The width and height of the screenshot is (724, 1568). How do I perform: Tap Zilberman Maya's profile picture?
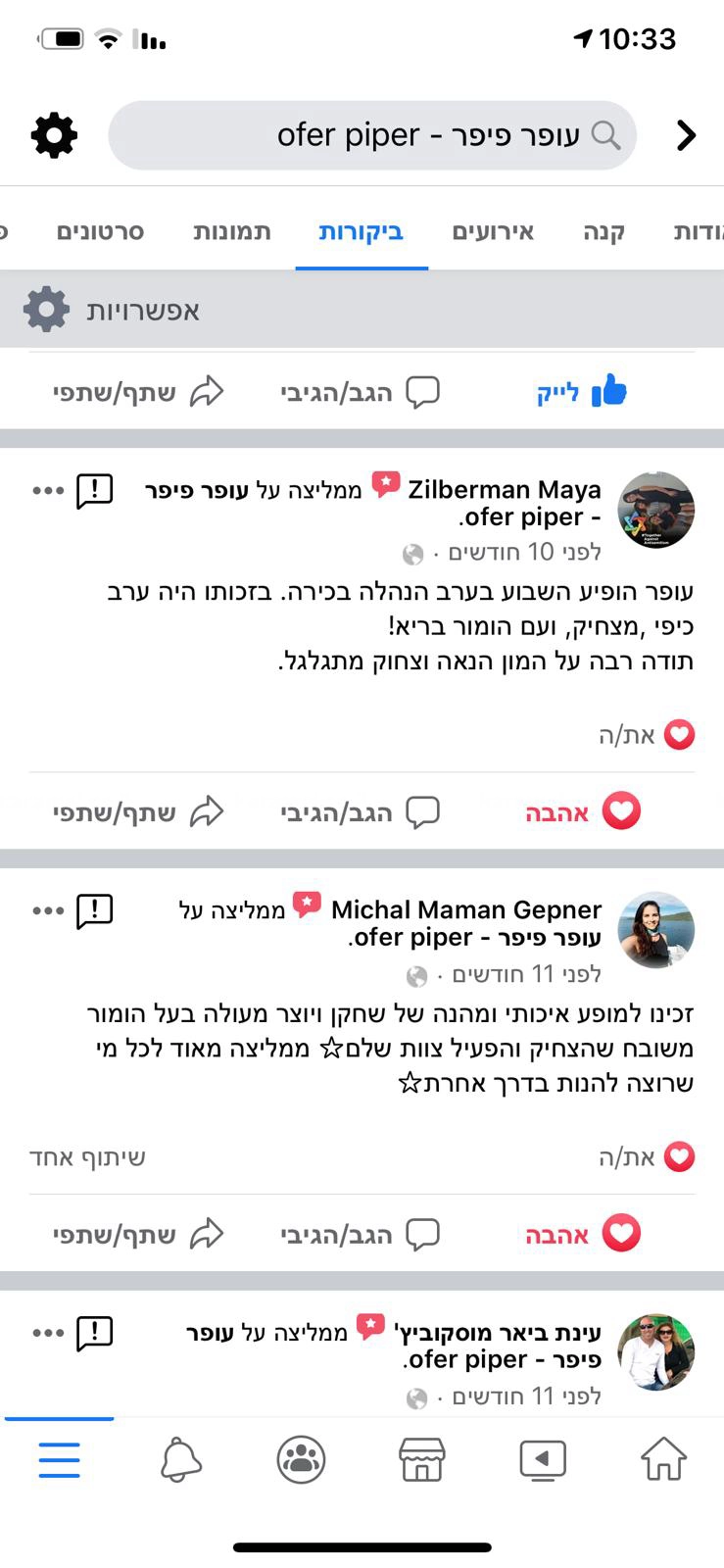(x=656, y=508)
